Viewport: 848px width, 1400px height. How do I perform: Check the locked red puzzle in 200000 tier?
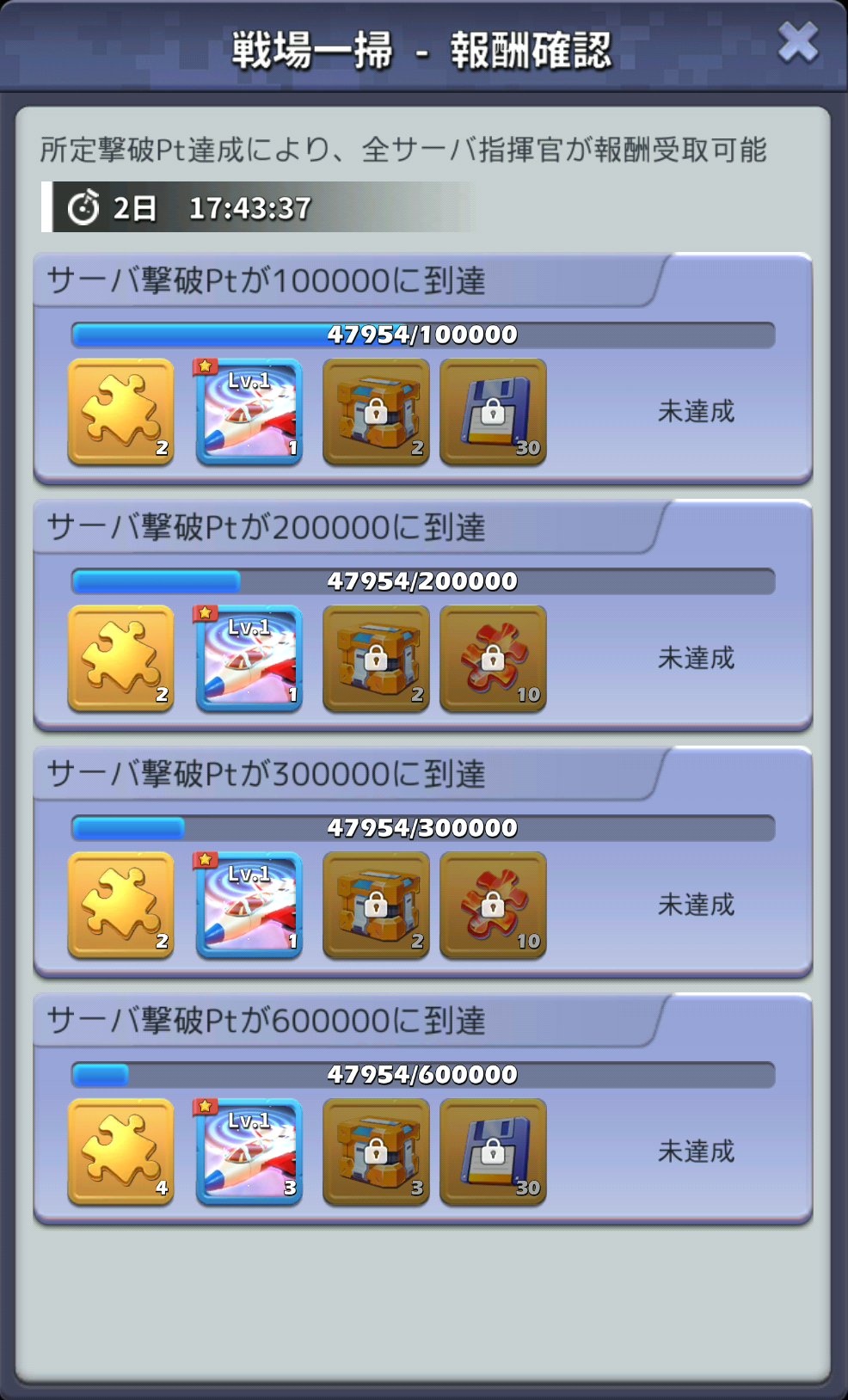tap(493, 659)
